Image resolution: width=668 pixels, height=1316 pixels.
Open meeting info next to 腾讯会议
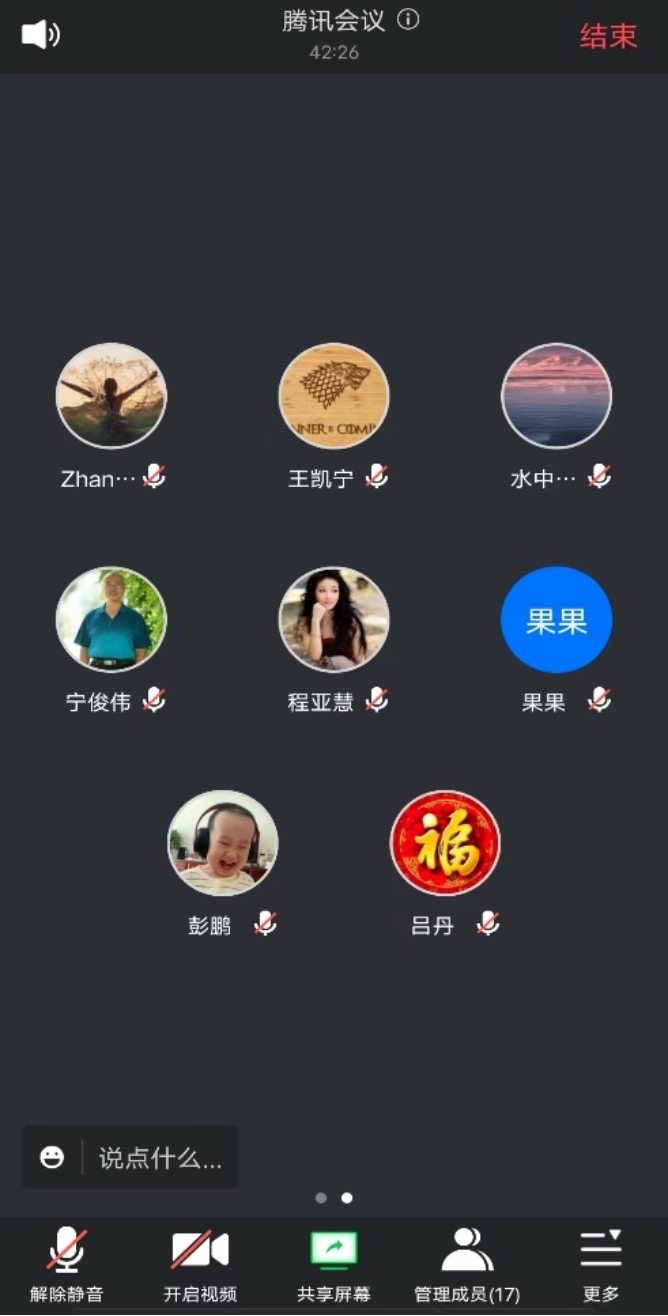point(408,20)
